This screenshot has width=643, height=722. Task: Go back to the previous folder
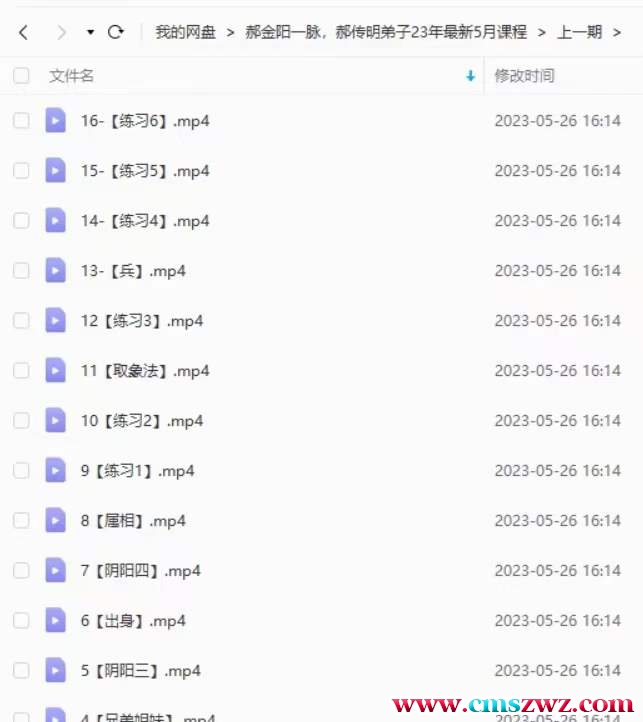23,32
